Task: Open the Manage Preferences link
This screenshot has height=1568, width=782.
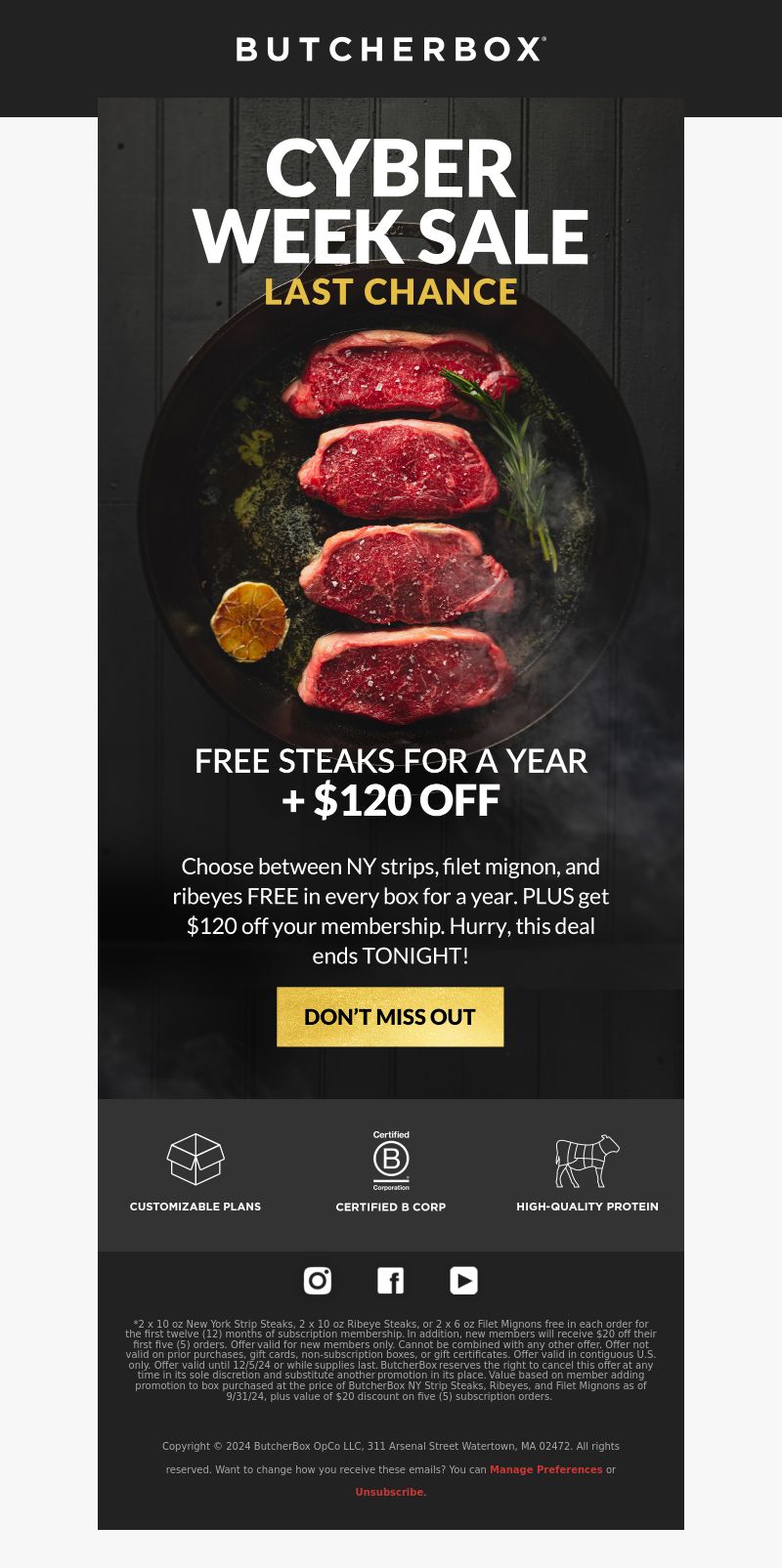Action: point(546,1469)
